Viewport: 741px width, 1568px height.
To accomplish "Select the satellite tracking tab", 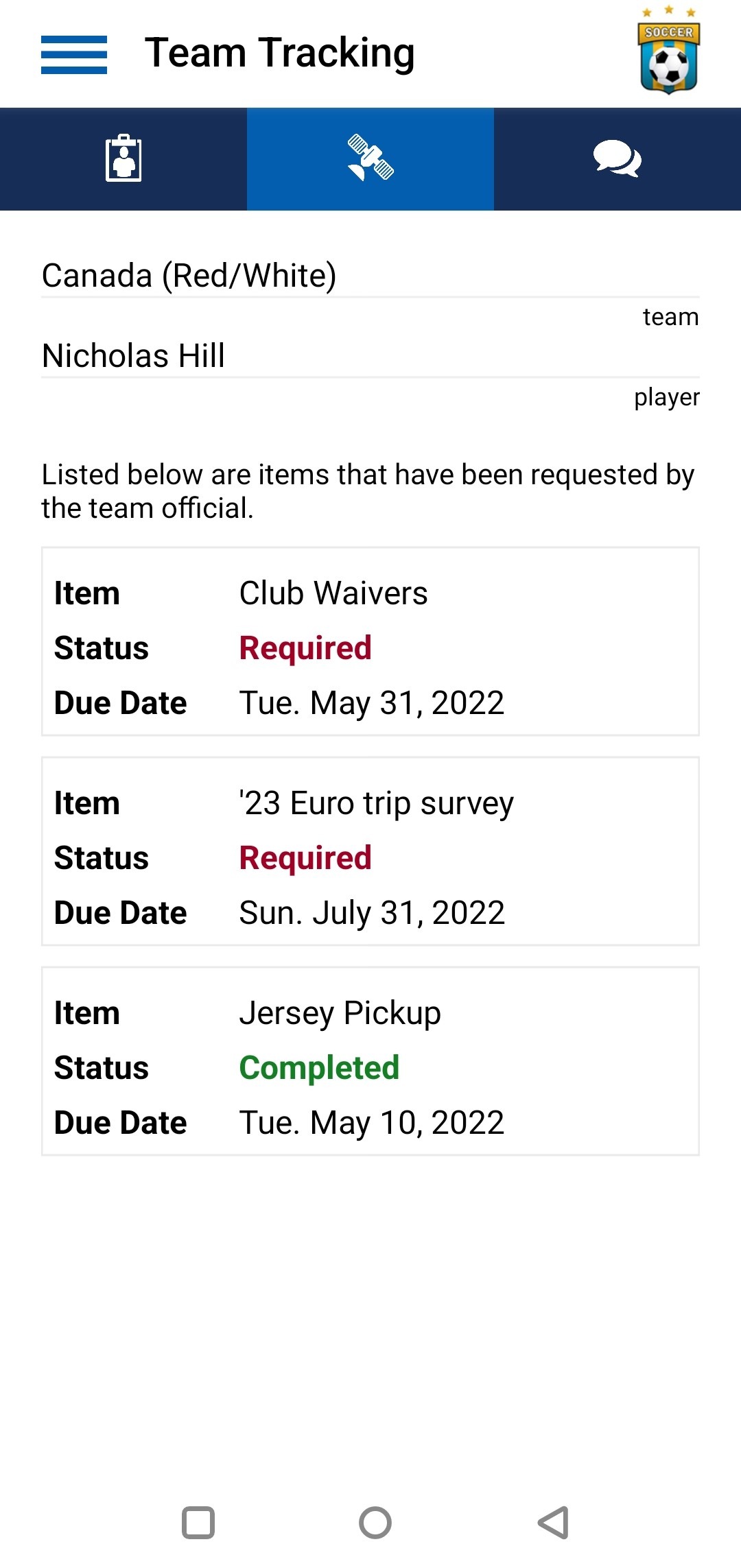I will tap(370, 159).
